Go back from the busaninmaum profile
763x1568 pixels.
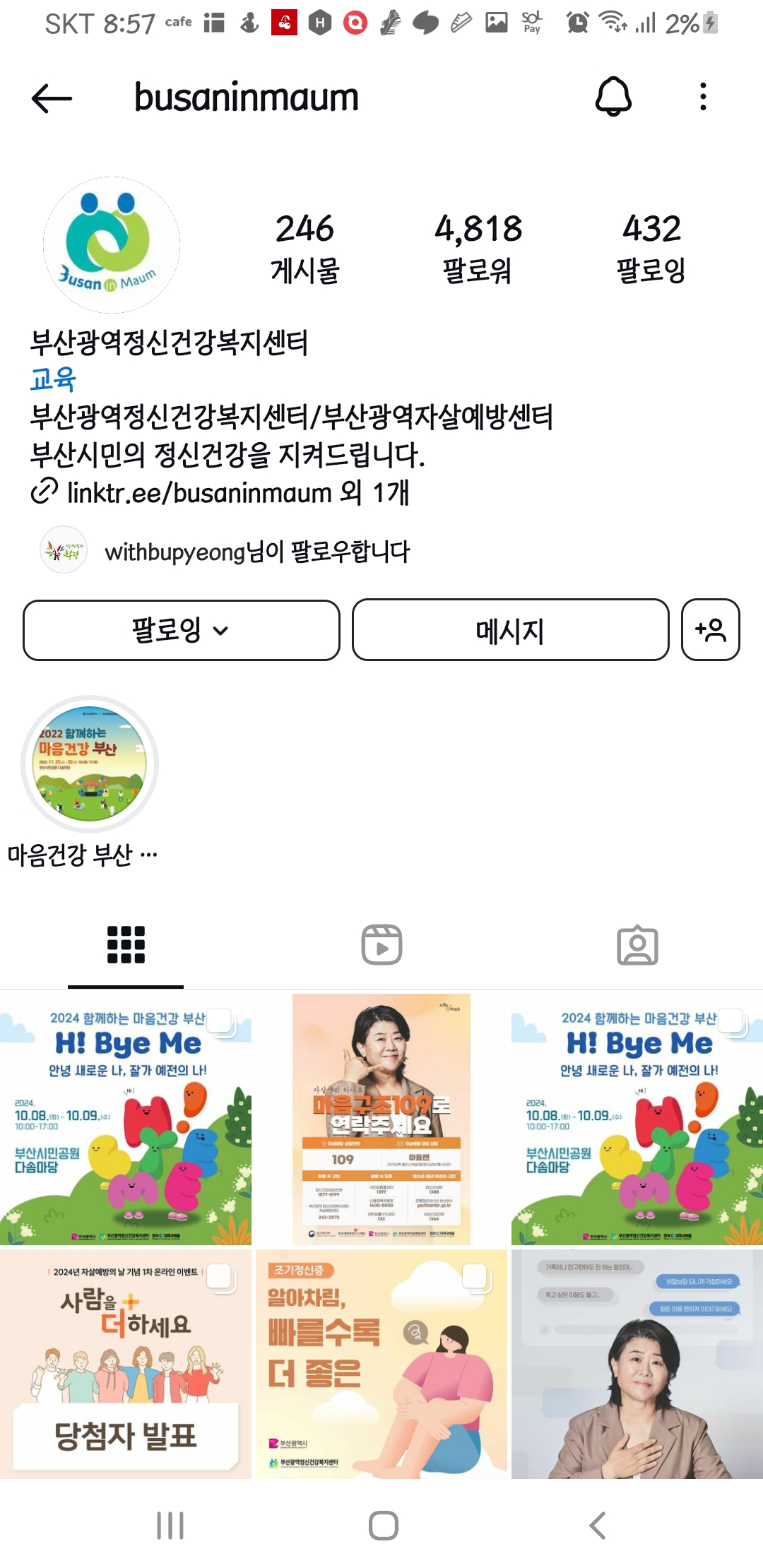(x=52, y=97)
